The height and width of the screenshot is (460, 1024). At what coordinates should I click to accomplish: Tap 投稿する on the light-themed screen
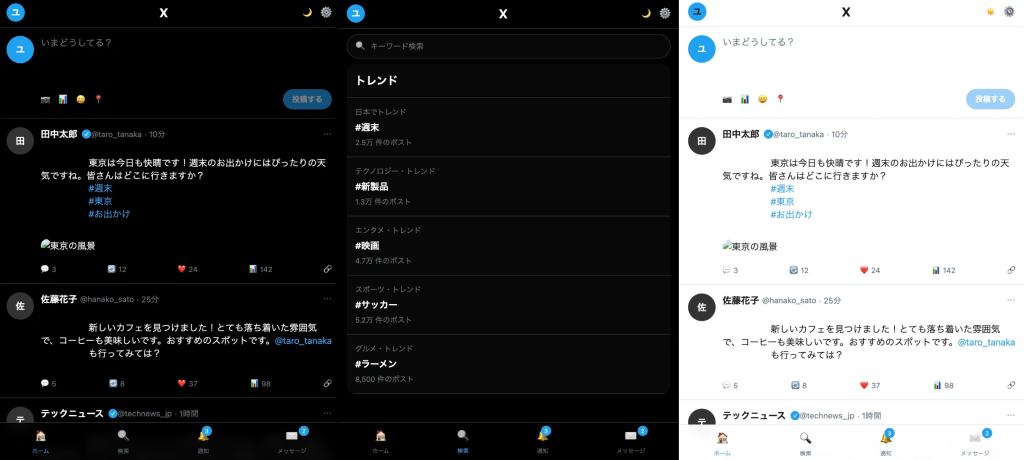pos(990,99)
